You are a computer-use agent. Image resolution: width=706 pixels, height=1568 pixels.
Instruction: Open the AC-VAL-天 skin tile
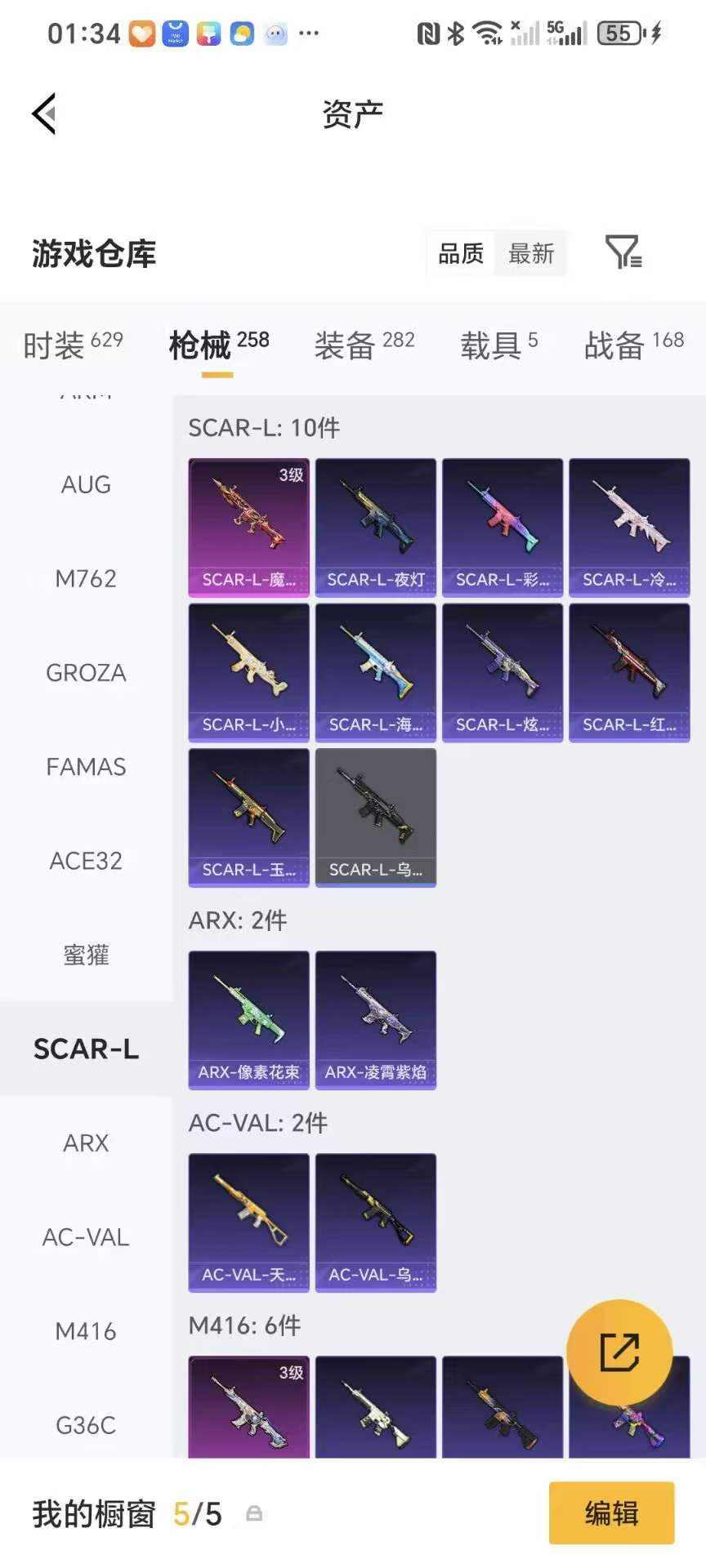249,1223
